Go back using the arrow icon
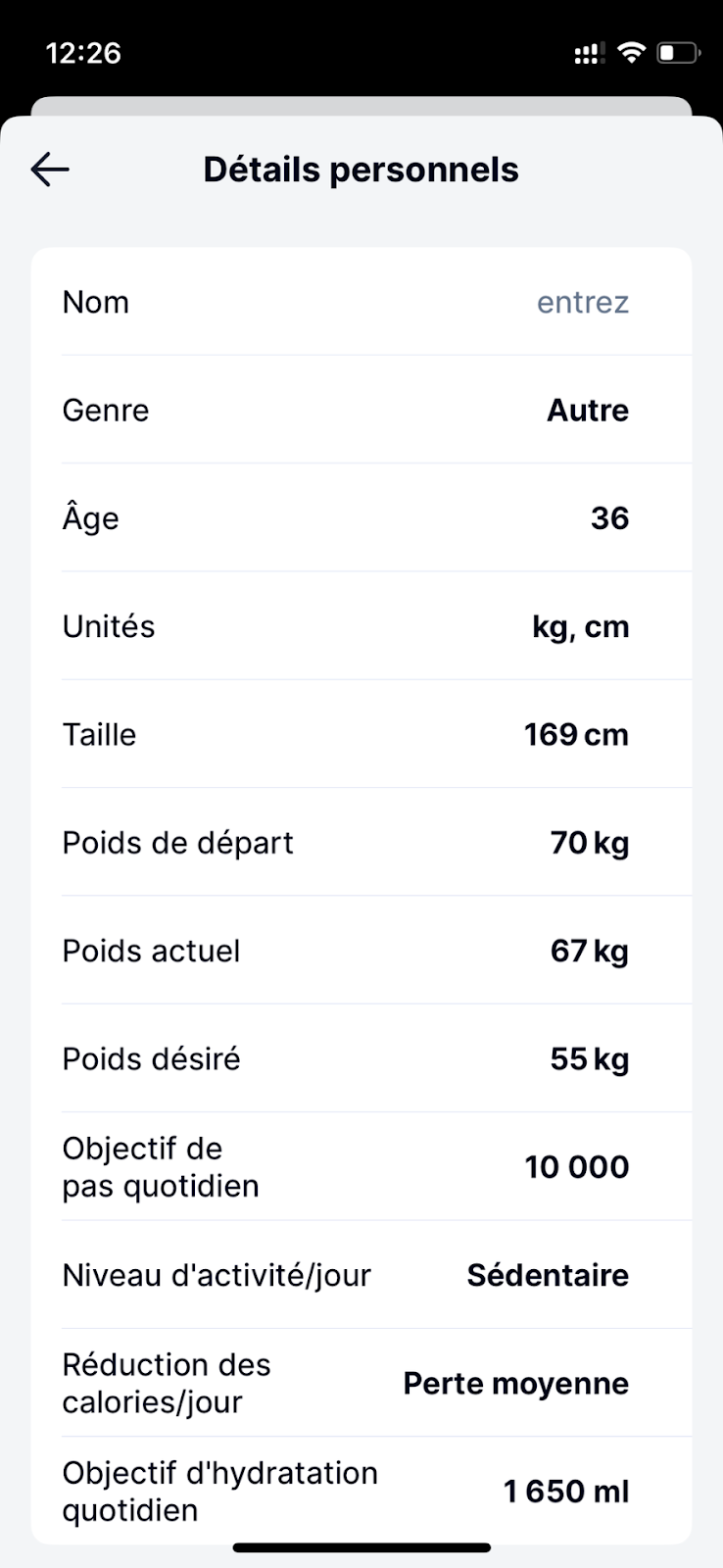Viewport: 723px width, 1568px height. 50,170
